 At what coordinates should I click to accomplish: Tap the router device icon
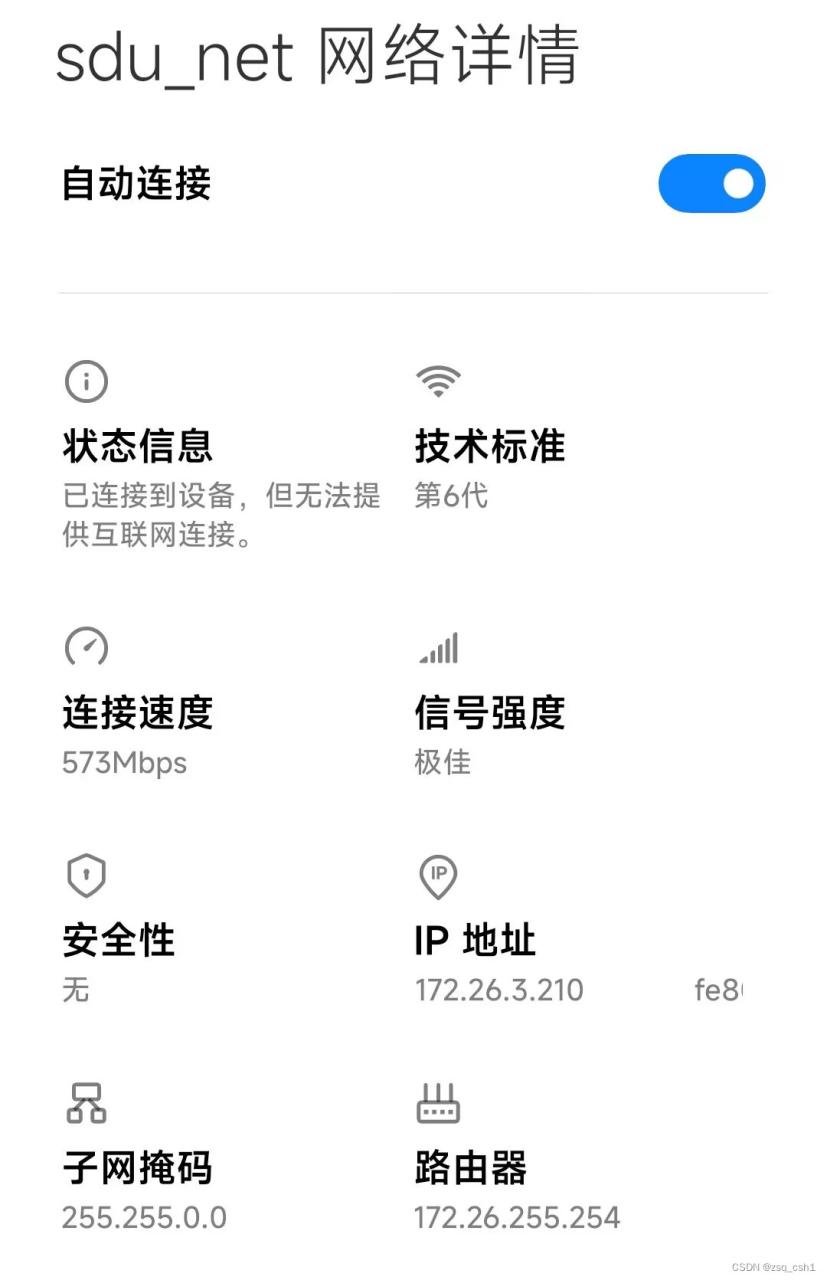[437, 1102]
